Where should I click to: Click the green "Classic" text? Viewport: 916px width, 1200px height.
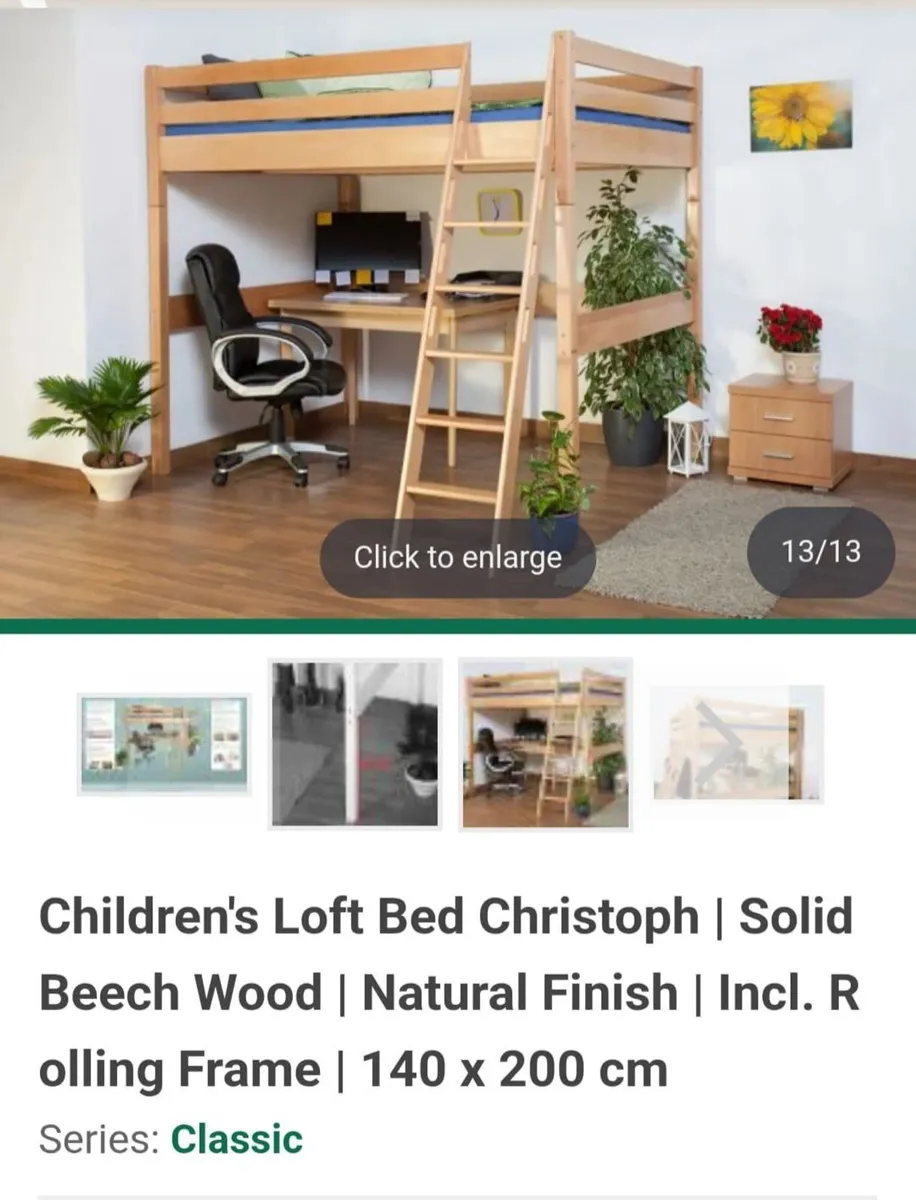[x=236, y=1137]
